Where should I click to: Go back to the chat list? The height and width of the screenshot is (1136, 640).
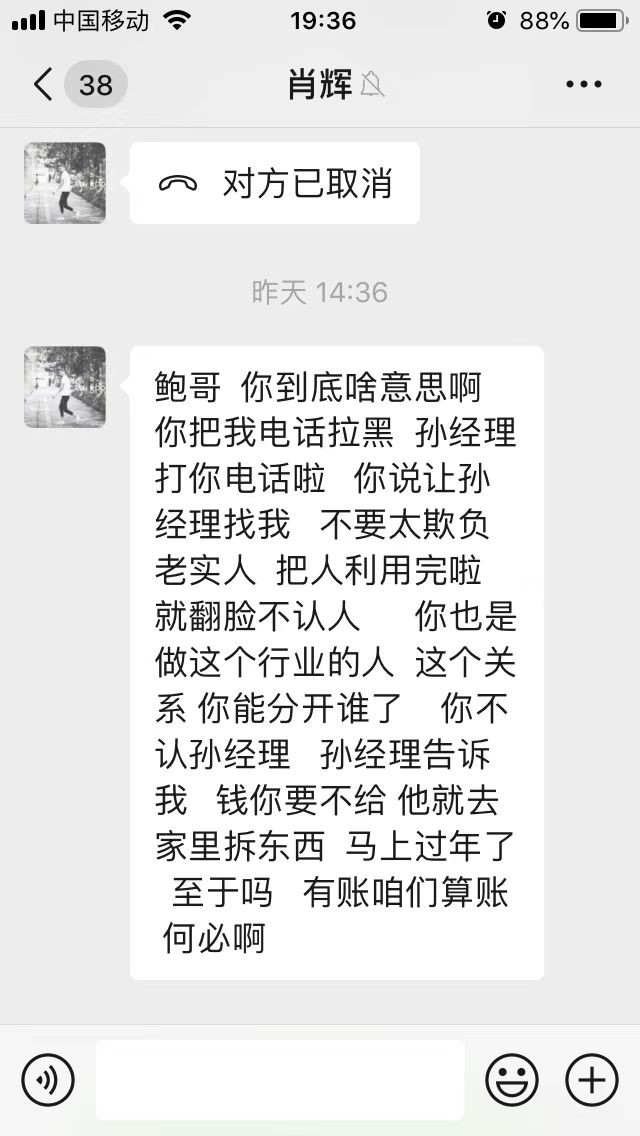[44, 85]
